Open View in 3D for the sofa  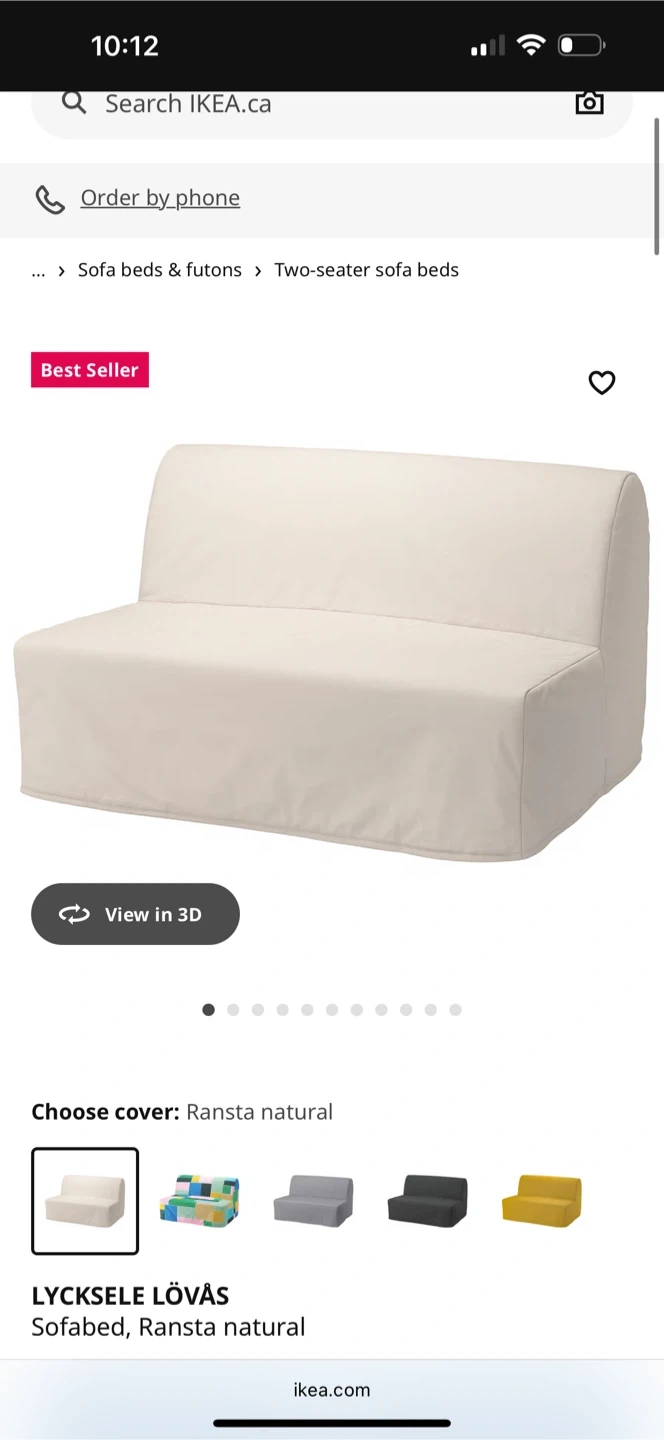point(135,914)
